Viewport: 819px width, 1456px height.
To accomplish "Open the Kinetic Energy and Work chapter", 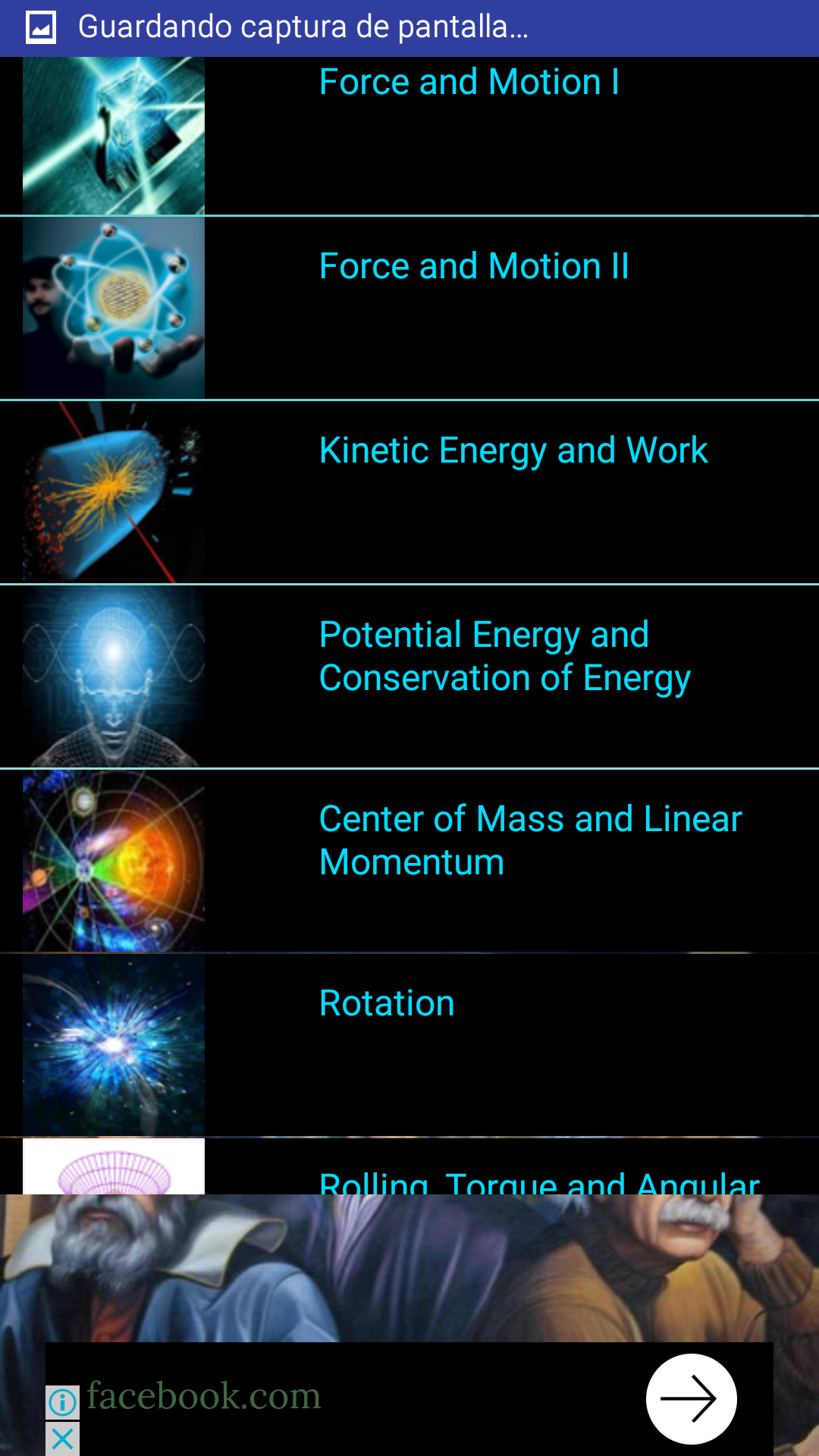I will click(513, 450).
